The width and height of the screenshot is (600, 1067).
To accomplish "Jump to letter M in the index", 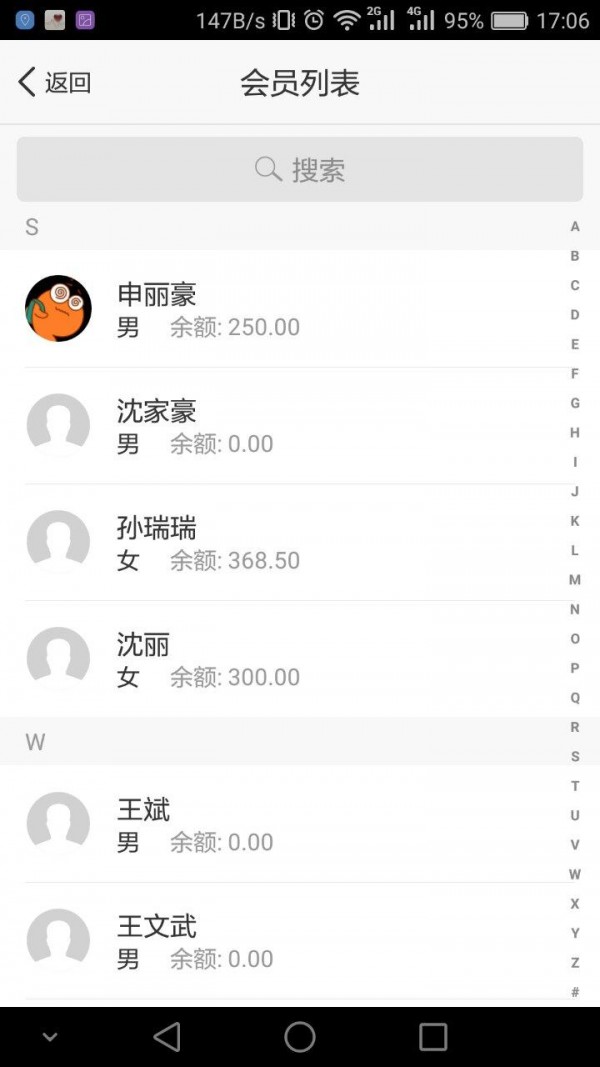I will point(575,580).
